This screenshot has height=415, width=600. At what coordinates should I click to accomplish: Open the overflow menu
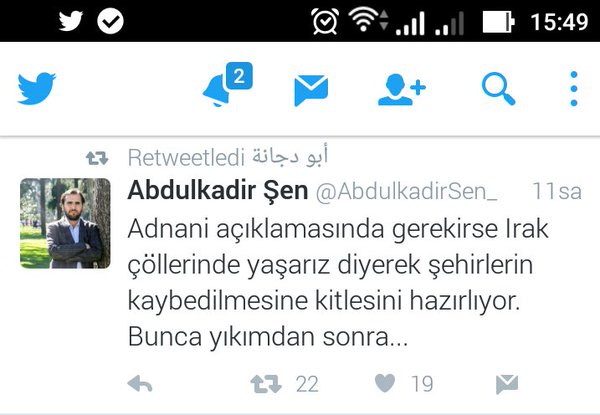(573, 90)
